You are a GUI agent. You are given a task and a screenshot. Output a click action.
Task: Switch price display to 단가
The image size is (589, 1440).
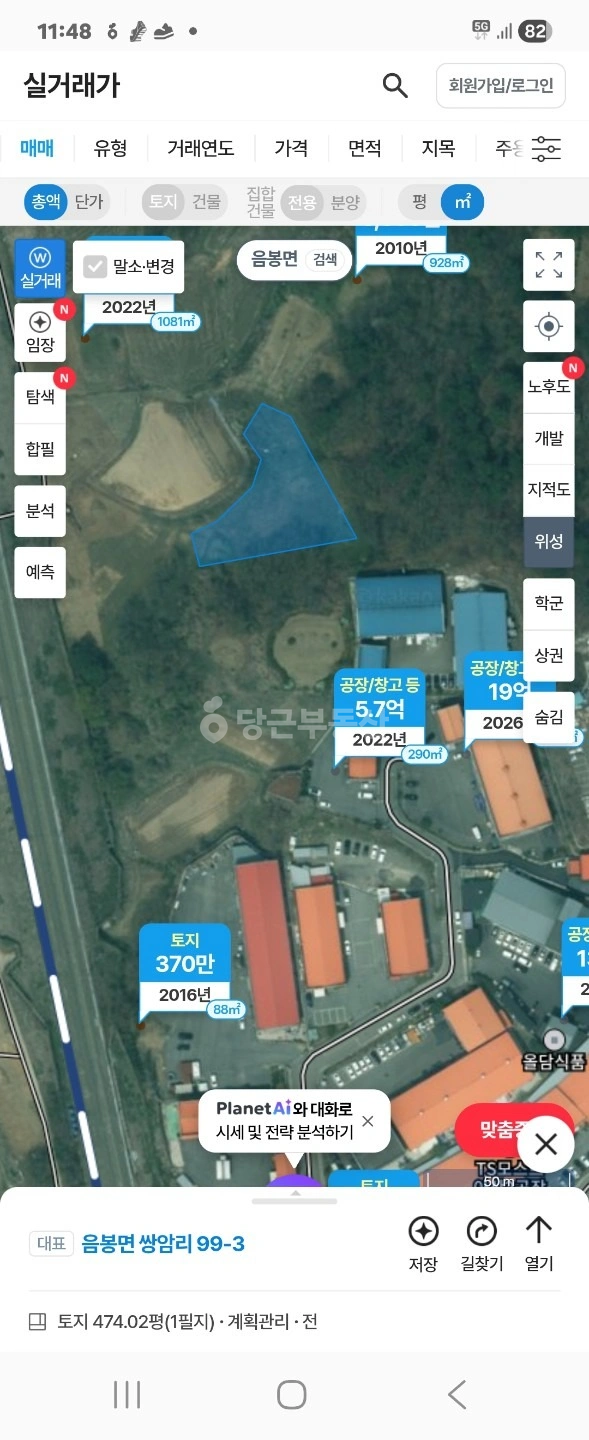point(89,202)
